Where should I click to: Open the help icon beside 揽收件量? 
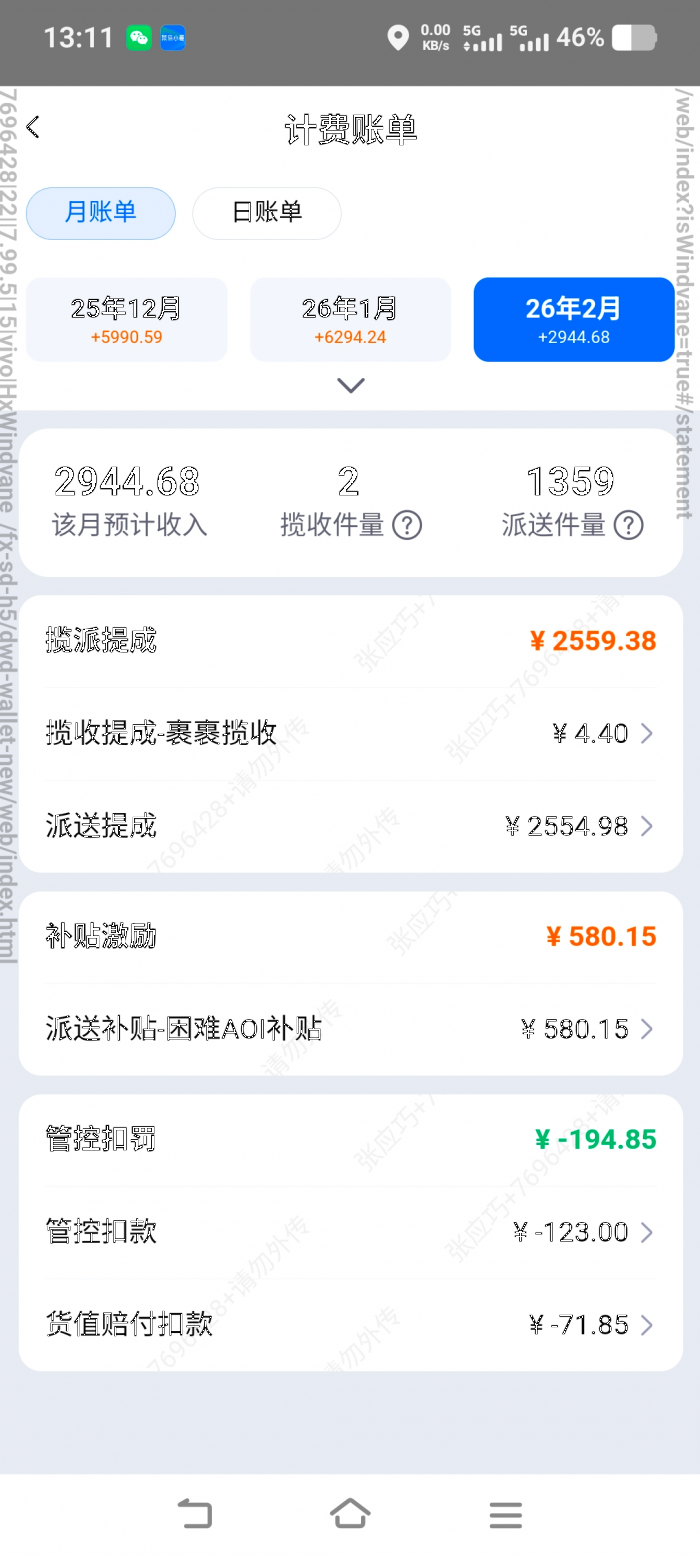point(406,525)
